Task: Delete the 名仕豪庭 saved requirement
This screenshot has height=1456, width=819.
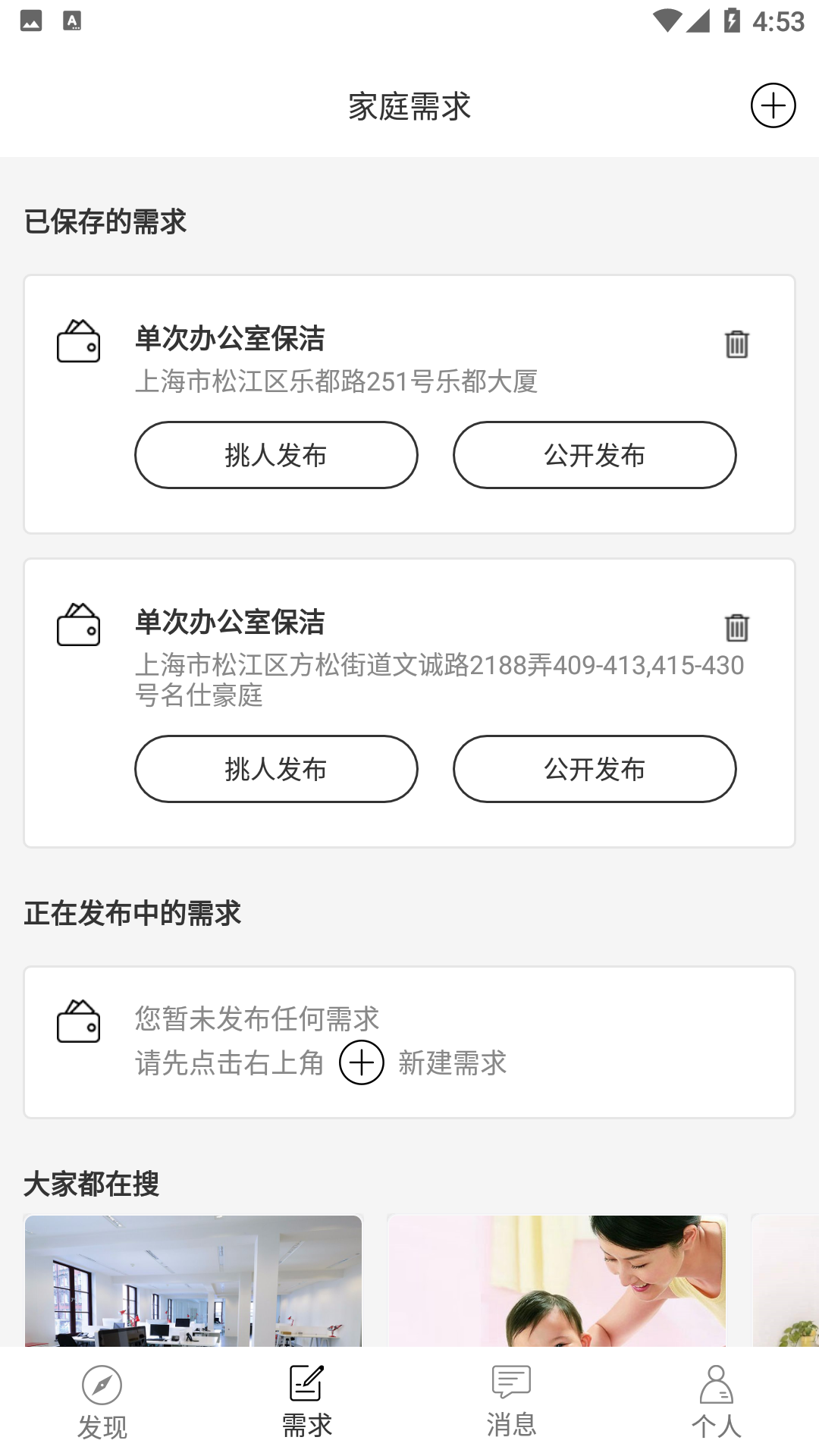Action: tap(736, 627)
